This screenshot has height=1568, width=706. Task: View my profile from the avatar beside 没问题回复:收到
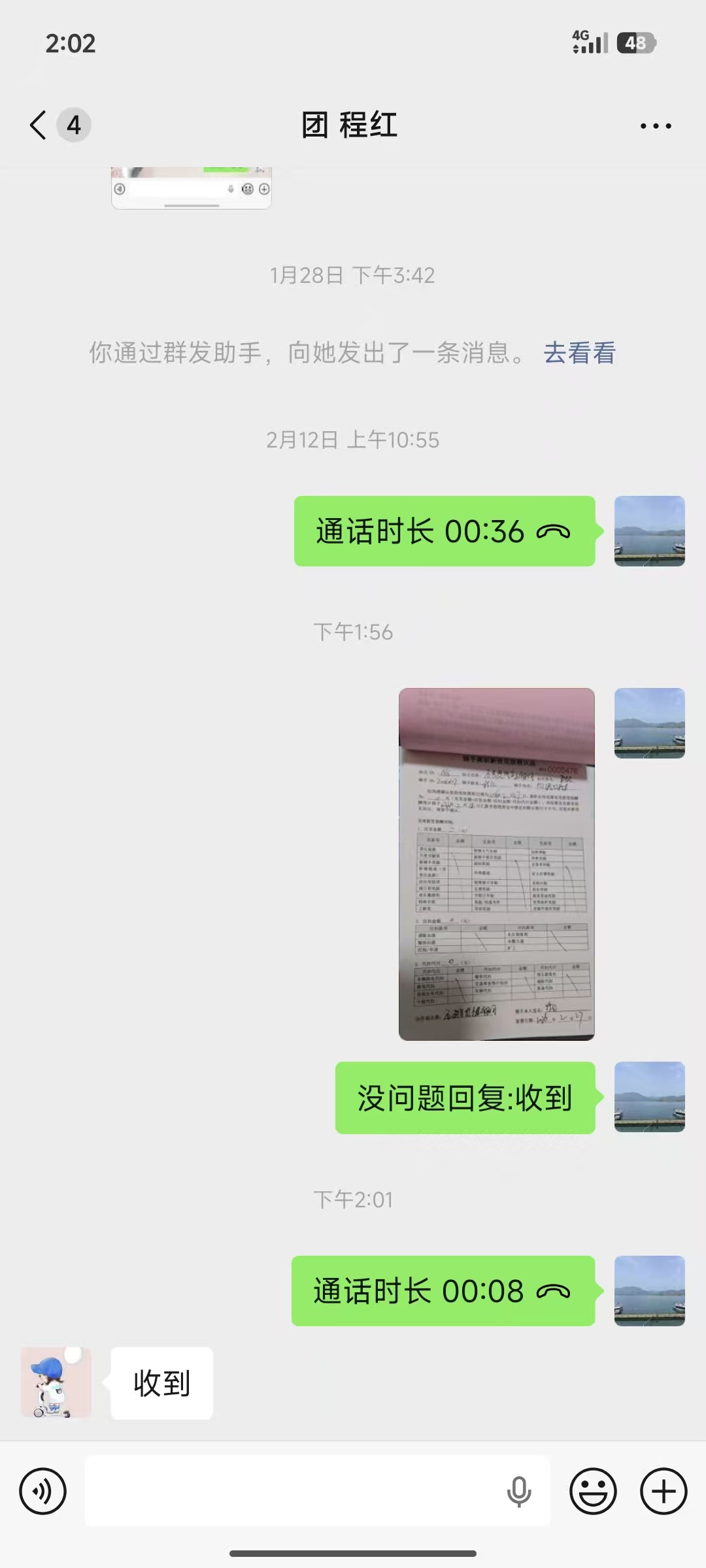pyautogui.click(x=649, y=1097)
